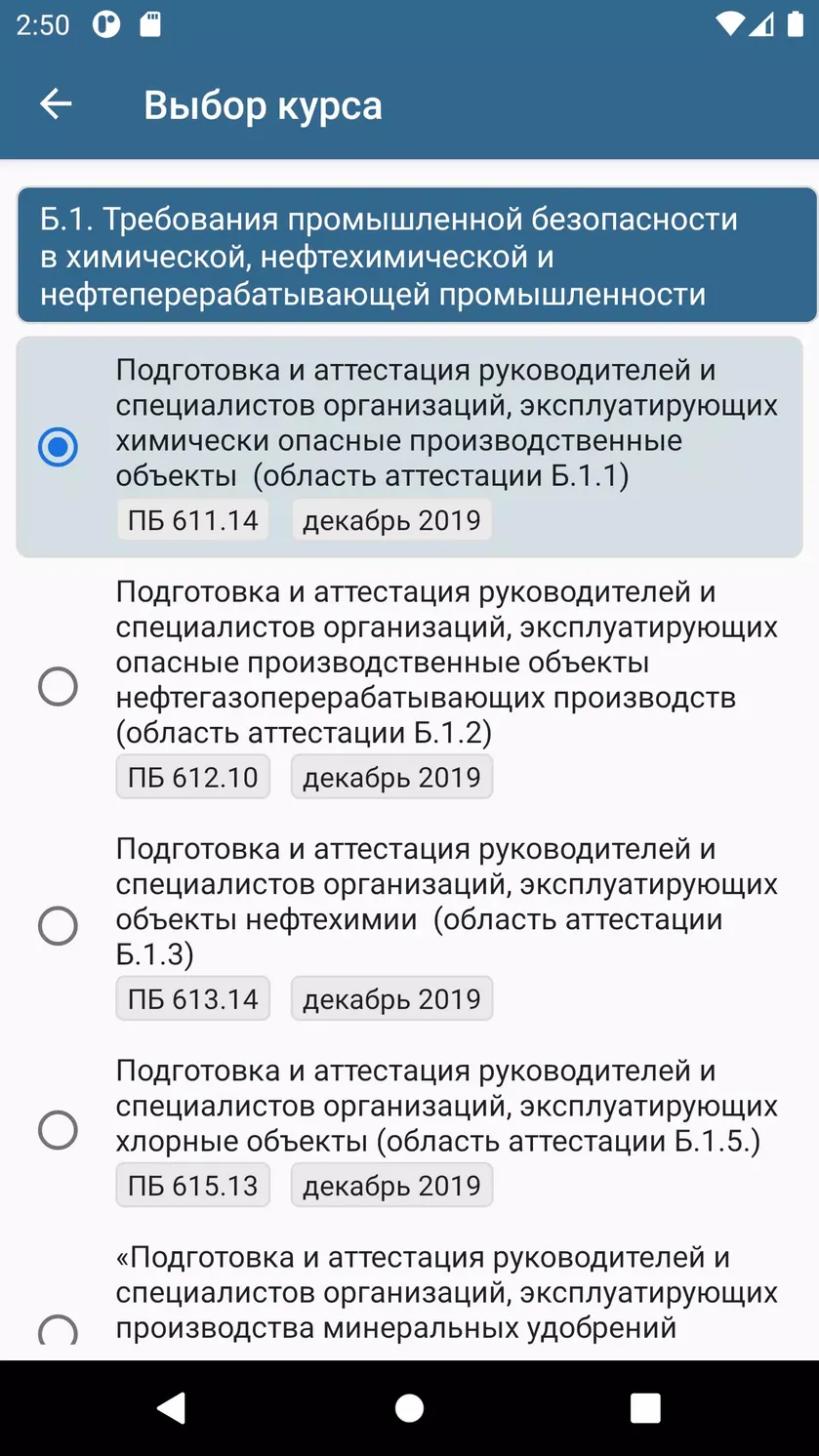
Task: Tap the system home button
Action: [x=409, y=1407]
